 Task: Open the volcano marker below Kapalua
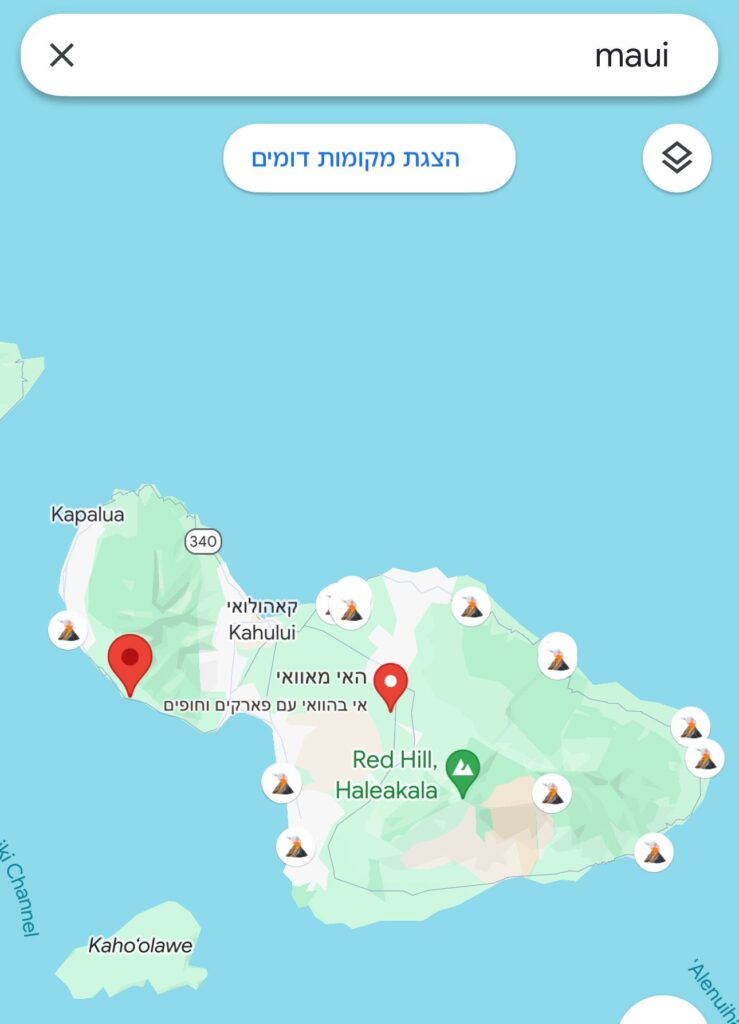68,630
